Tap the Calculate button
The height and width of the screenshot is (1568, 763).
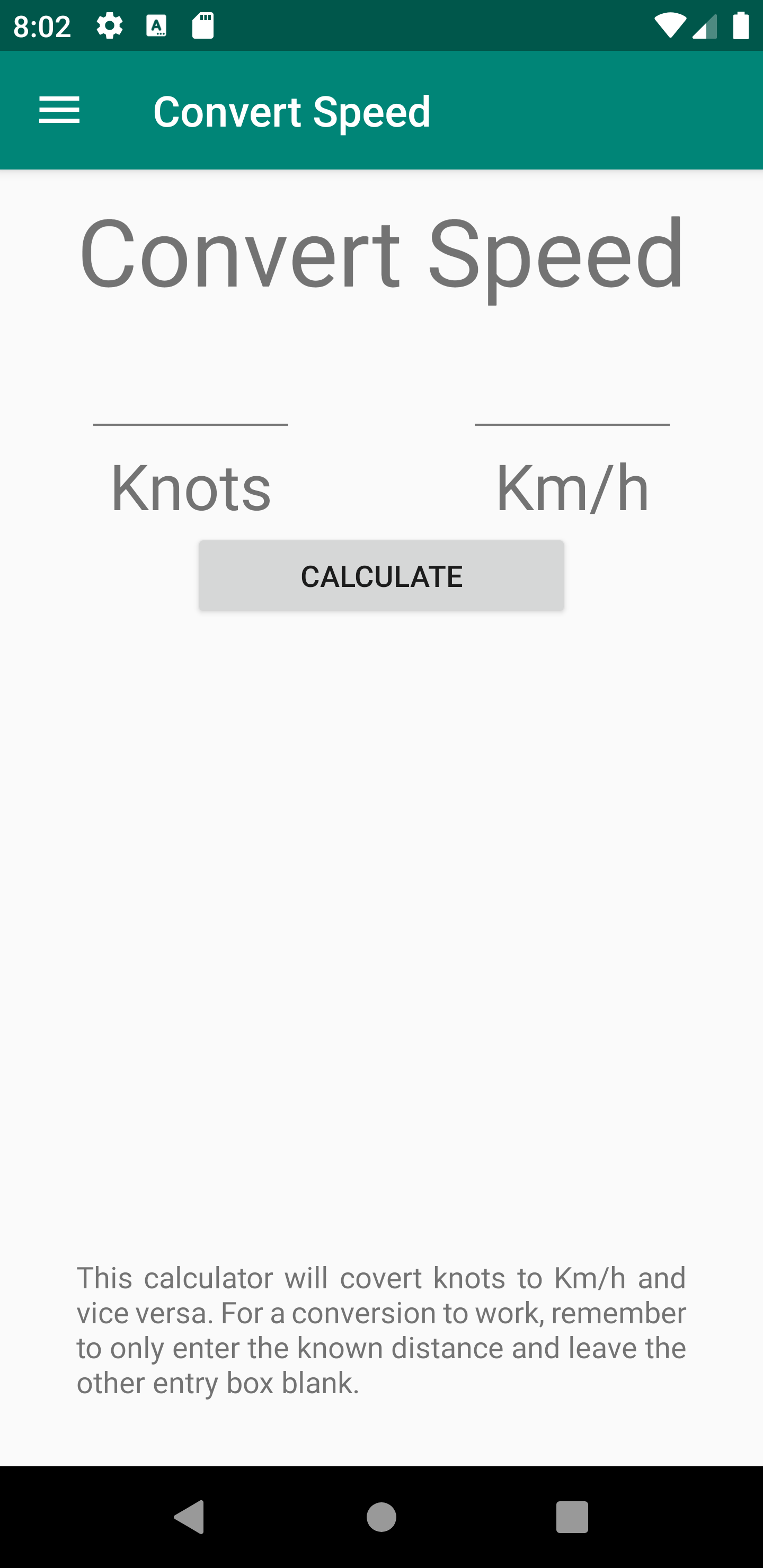pyautogui.click(x=381, y=575)
